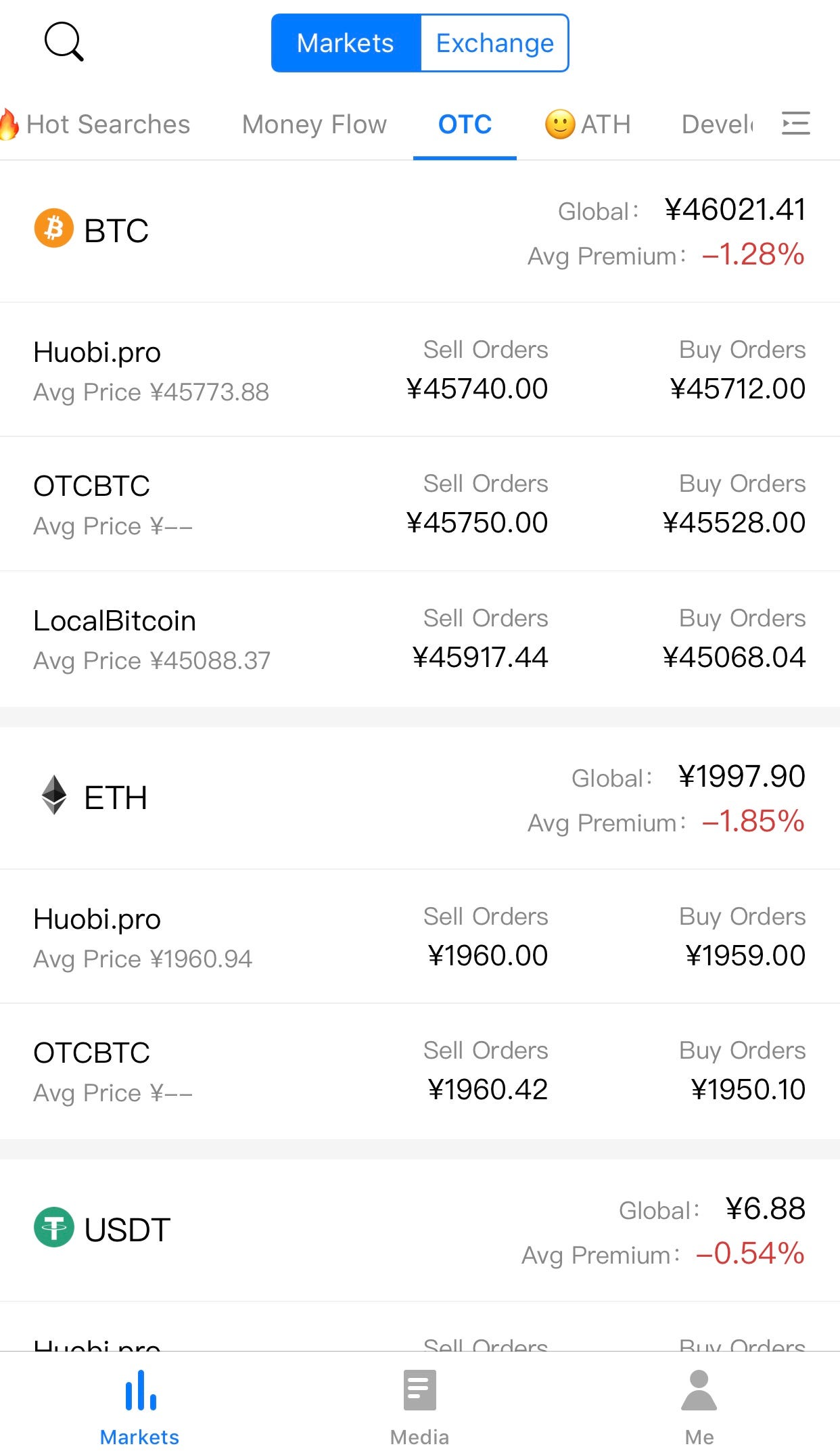Open the Me profile section

coord(700,1400)
